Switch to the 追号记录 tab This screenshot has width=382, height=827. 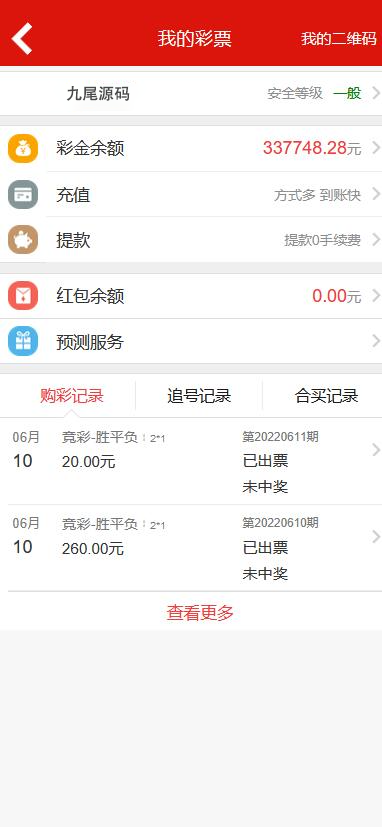tap(199, 396)
